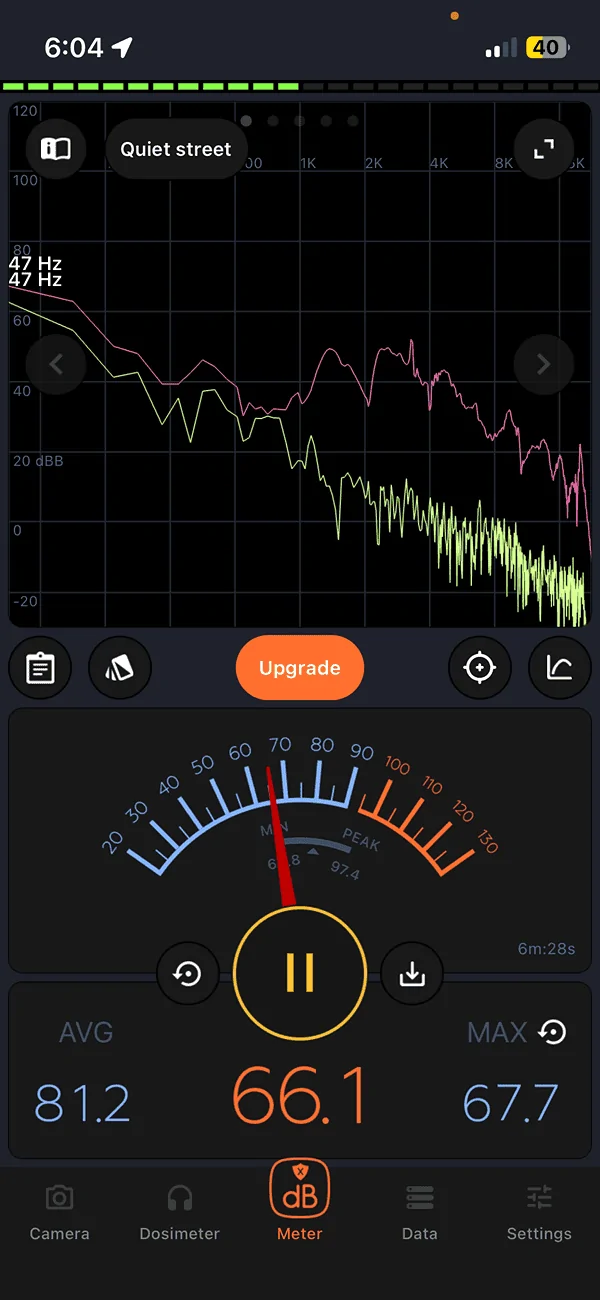This screenshot has width=600, height=1300.
Task: Open the guide book icon
Action: pos(56,149)
